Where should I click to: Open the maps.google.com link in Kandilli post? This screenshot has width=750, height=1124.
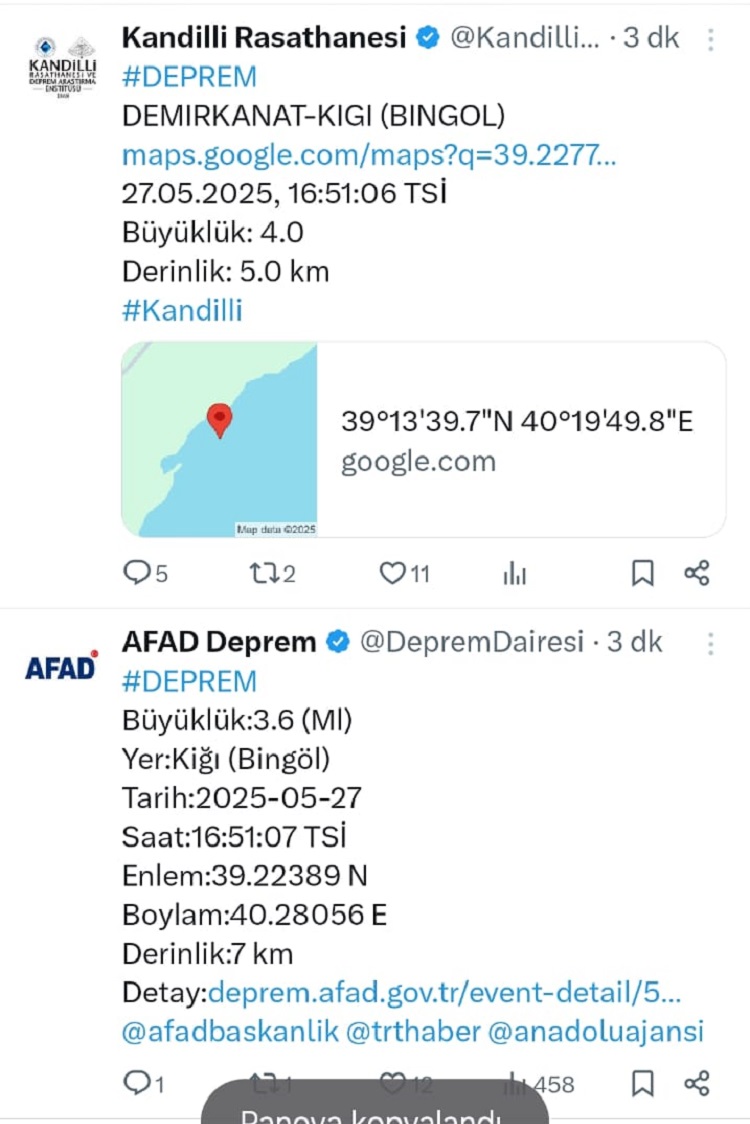tap(368, 155)
